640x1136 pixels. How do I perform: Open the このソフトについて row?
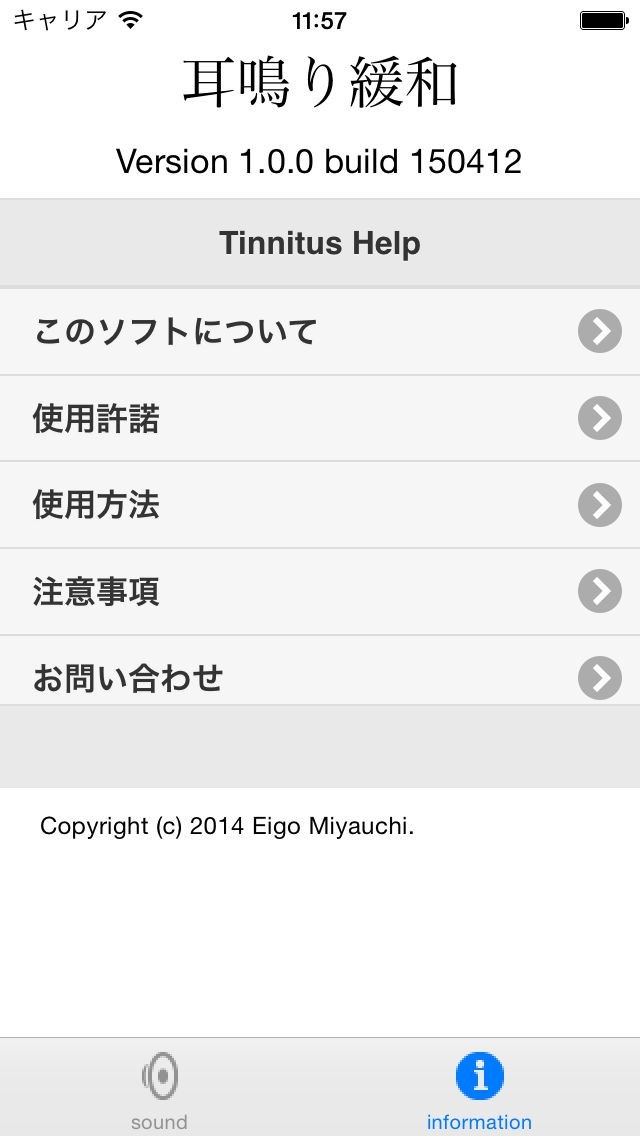(320, 331)
